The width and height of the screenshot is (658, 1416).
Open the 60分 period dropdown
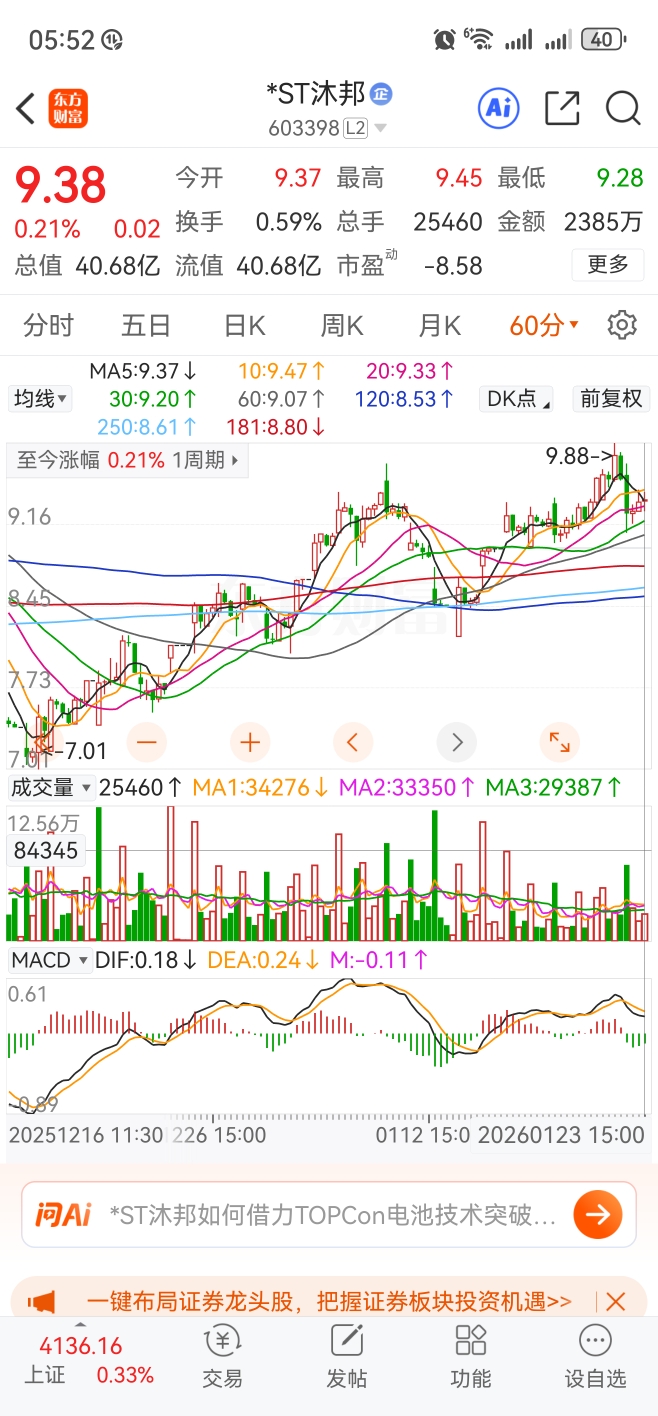[x=544, y=325]
